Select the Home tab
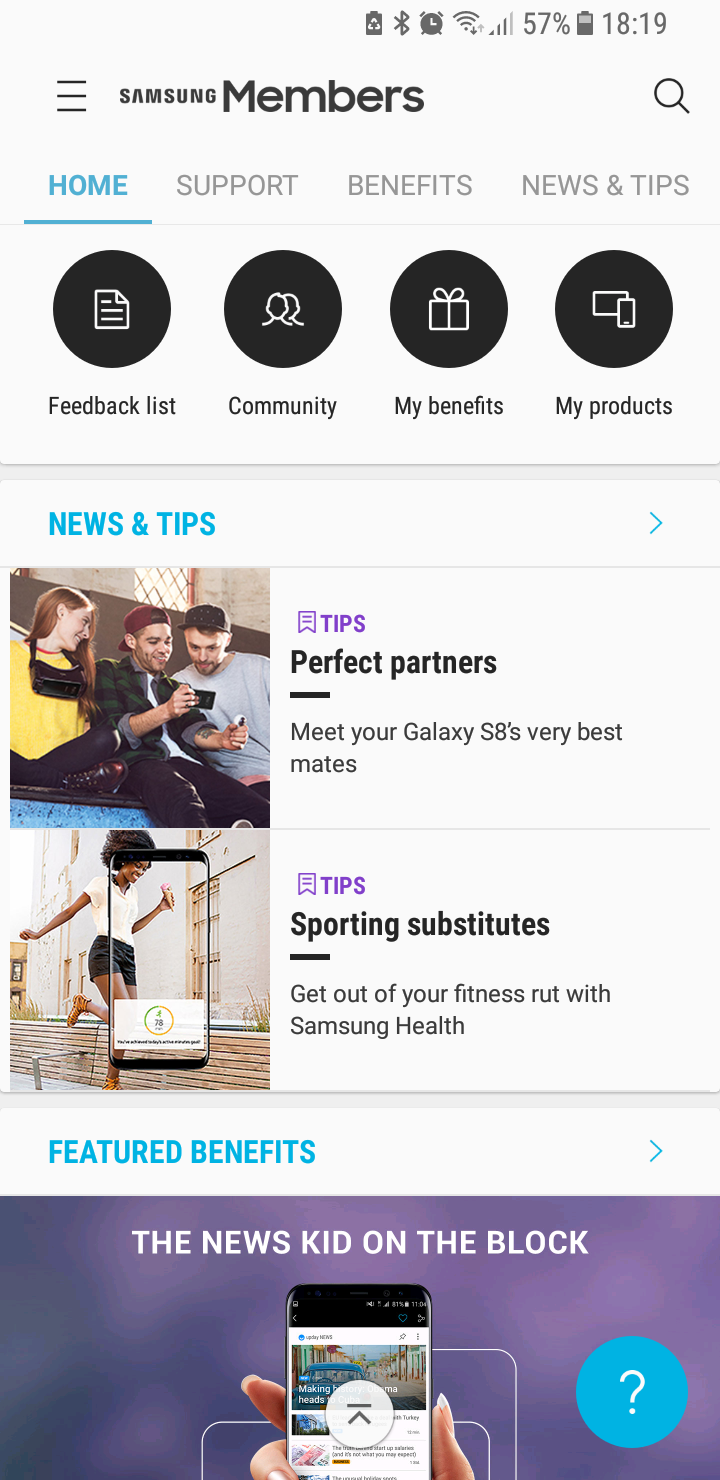Image resolution: width=720 pixels, height=1480 pixels. tap(88, 185)
